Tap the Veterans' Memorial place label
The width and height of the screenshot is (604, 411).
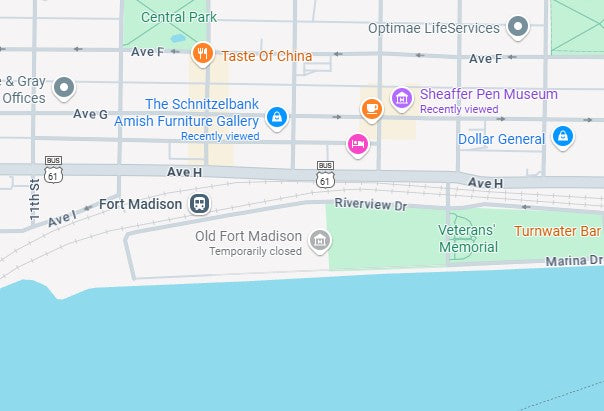pyautogui.click(x=468, y=238)
